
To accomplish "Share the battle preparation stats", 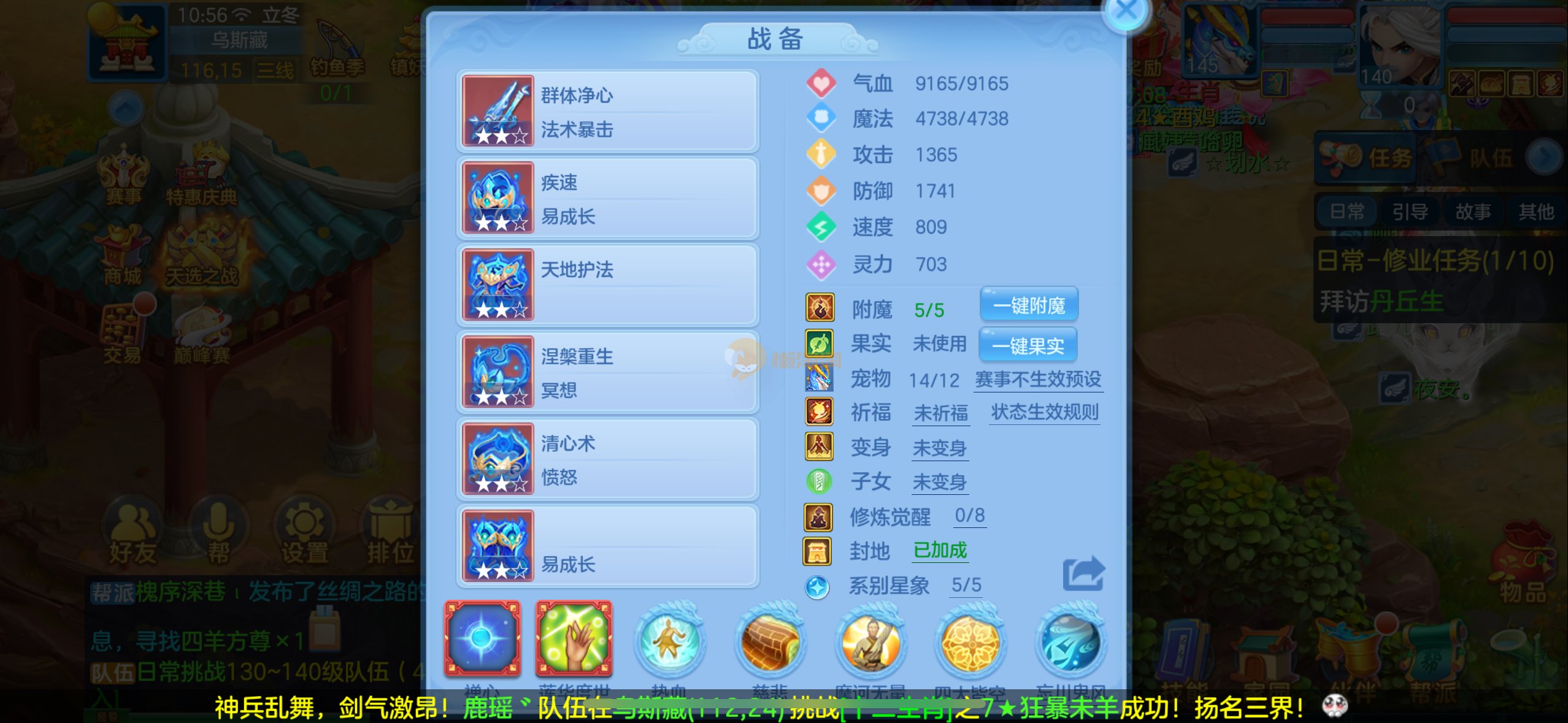I will pos(1083,574).
